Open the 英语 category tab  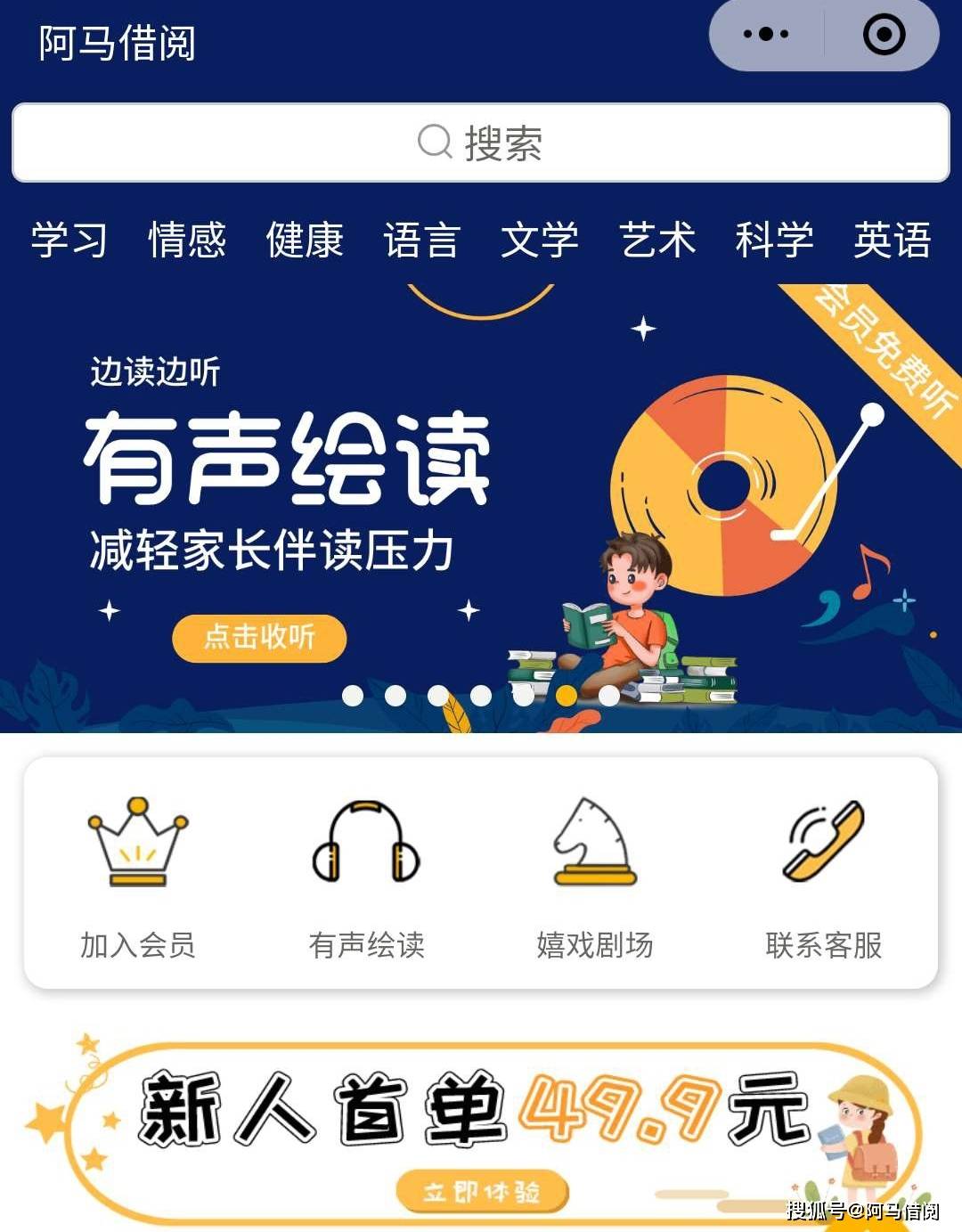click(892, 240)
